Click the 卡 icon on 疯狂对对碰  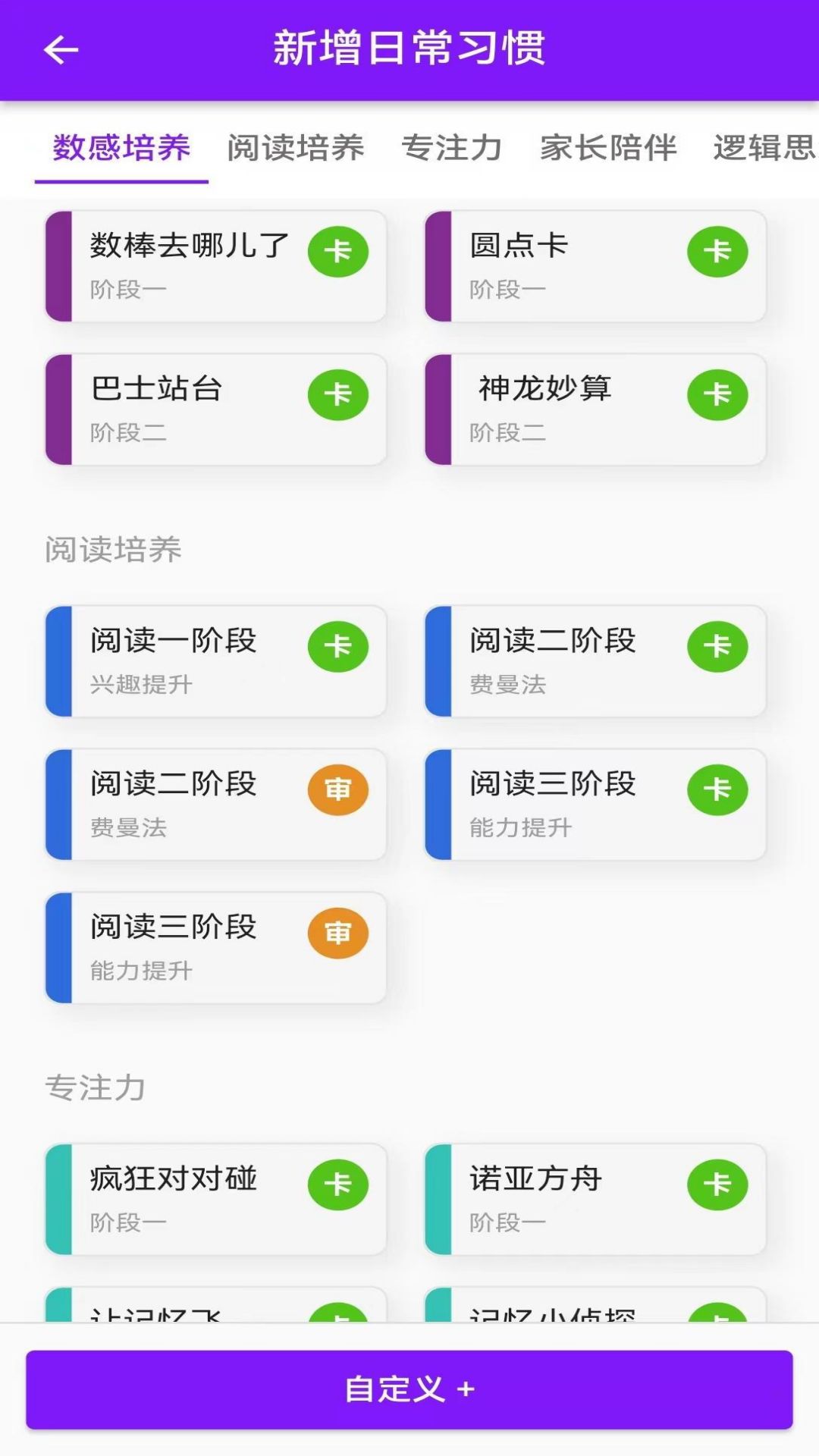339,1184
